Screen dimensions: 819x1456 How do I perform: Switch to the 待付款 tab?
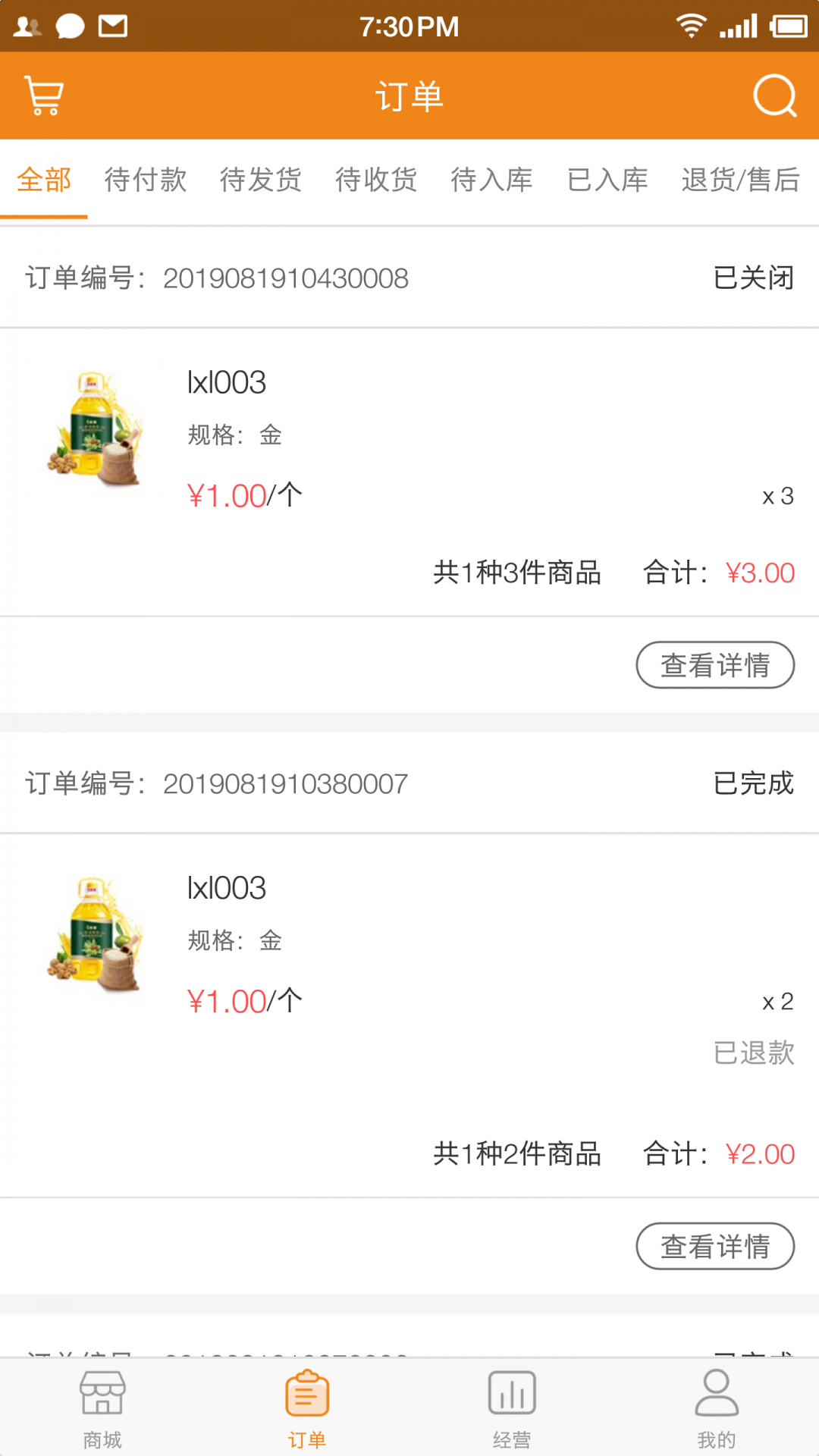click(x=146, y=180)
